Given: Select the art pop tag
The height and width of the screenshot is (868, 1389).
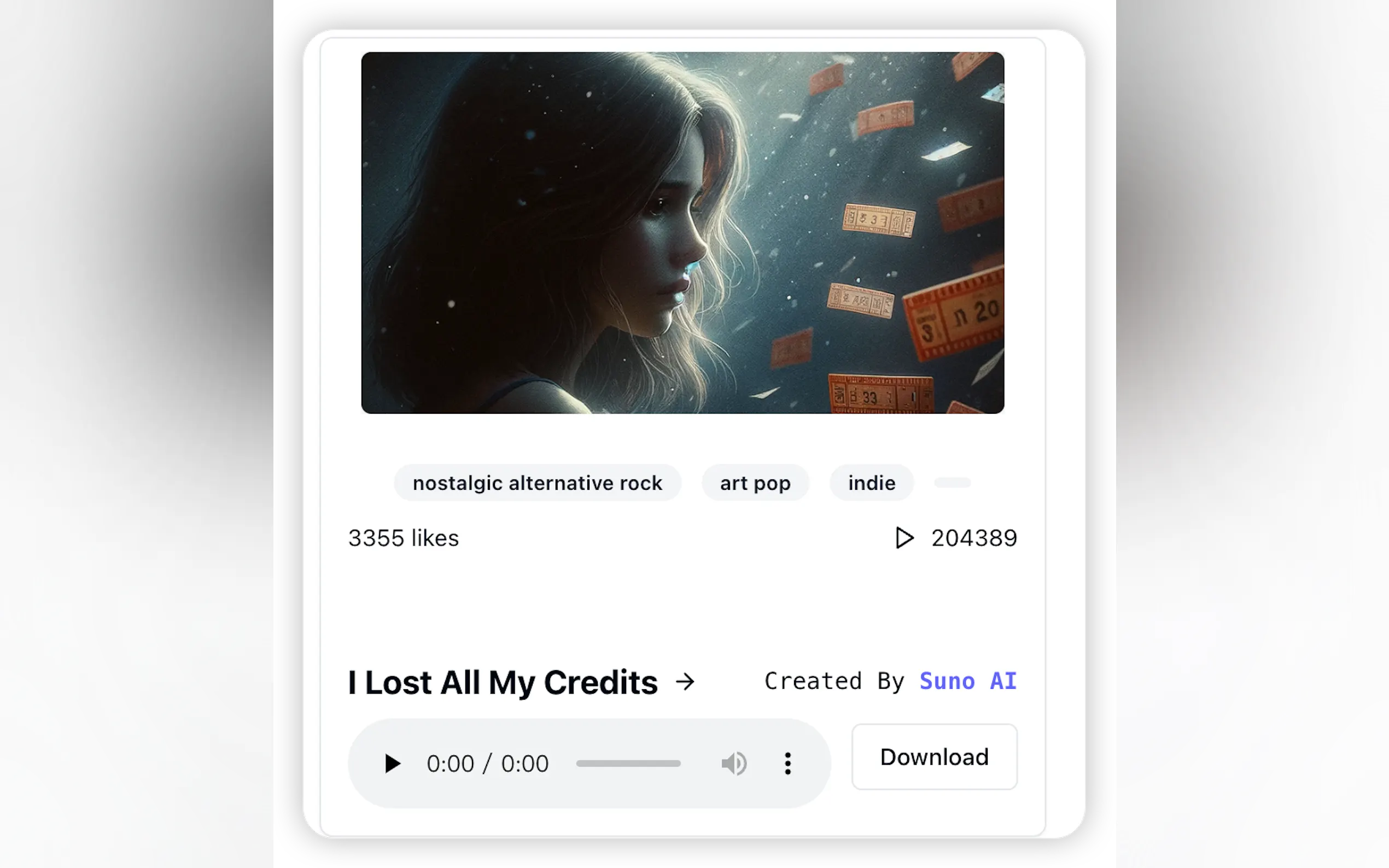Looking at the screenshot, I should tap(755, 483).
